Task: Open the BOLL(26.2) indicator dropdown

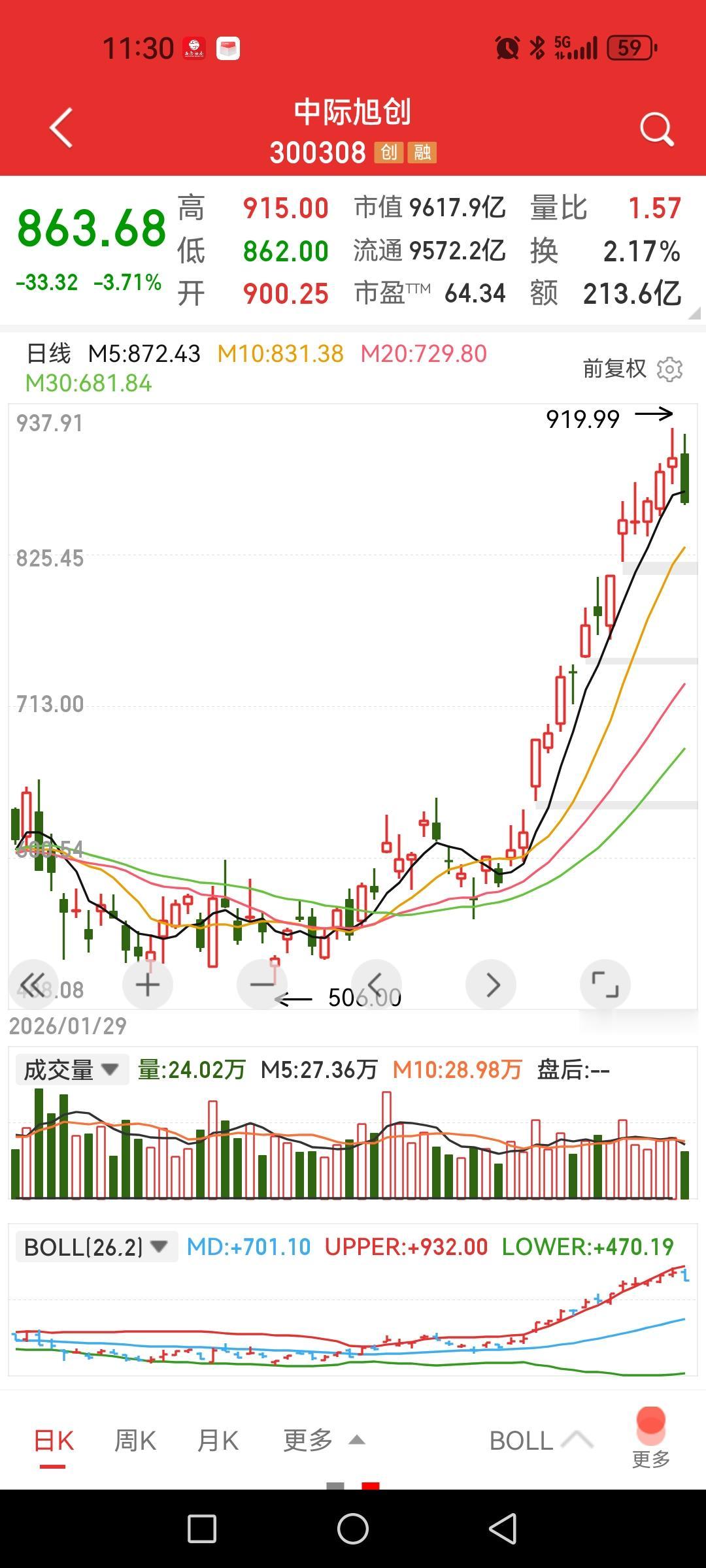Action: pos(95,1247)
